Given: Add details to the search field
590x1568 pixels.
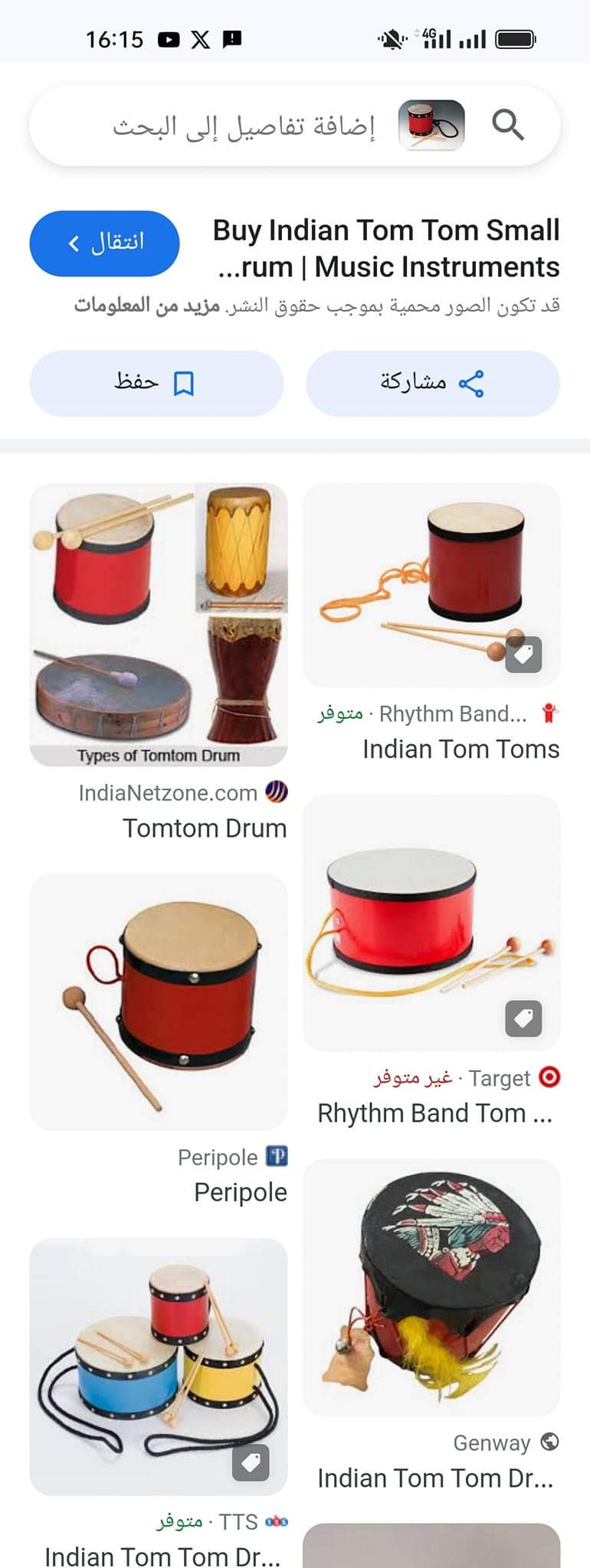Looking at the screenshot, I should (x=244, y=126).
